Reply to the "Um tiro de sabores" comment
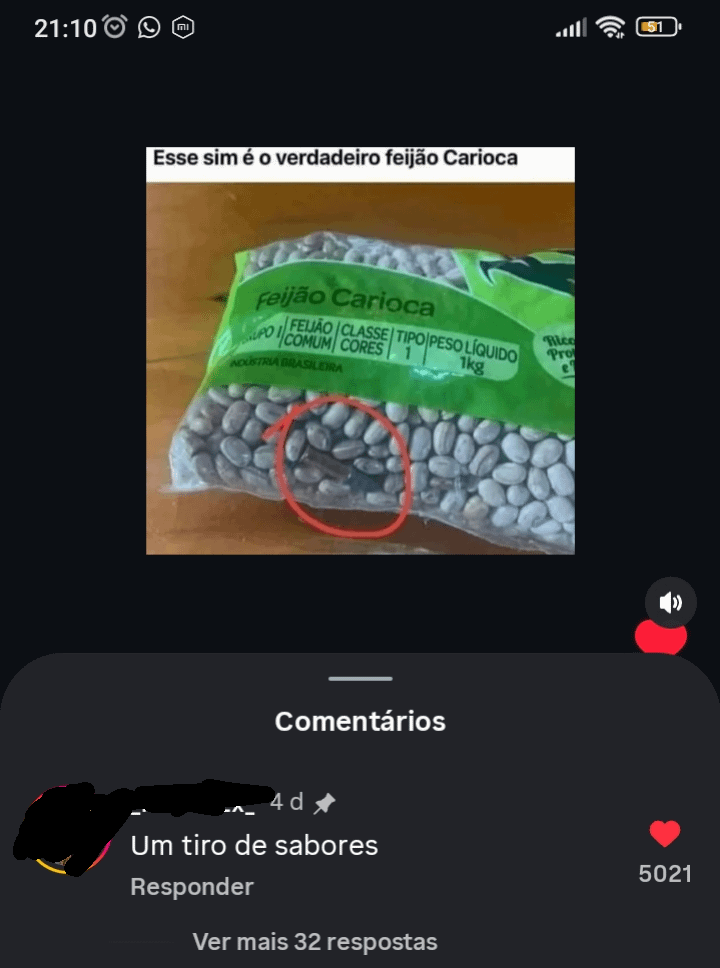Screen dimensions: 720x968 (192, 887)
